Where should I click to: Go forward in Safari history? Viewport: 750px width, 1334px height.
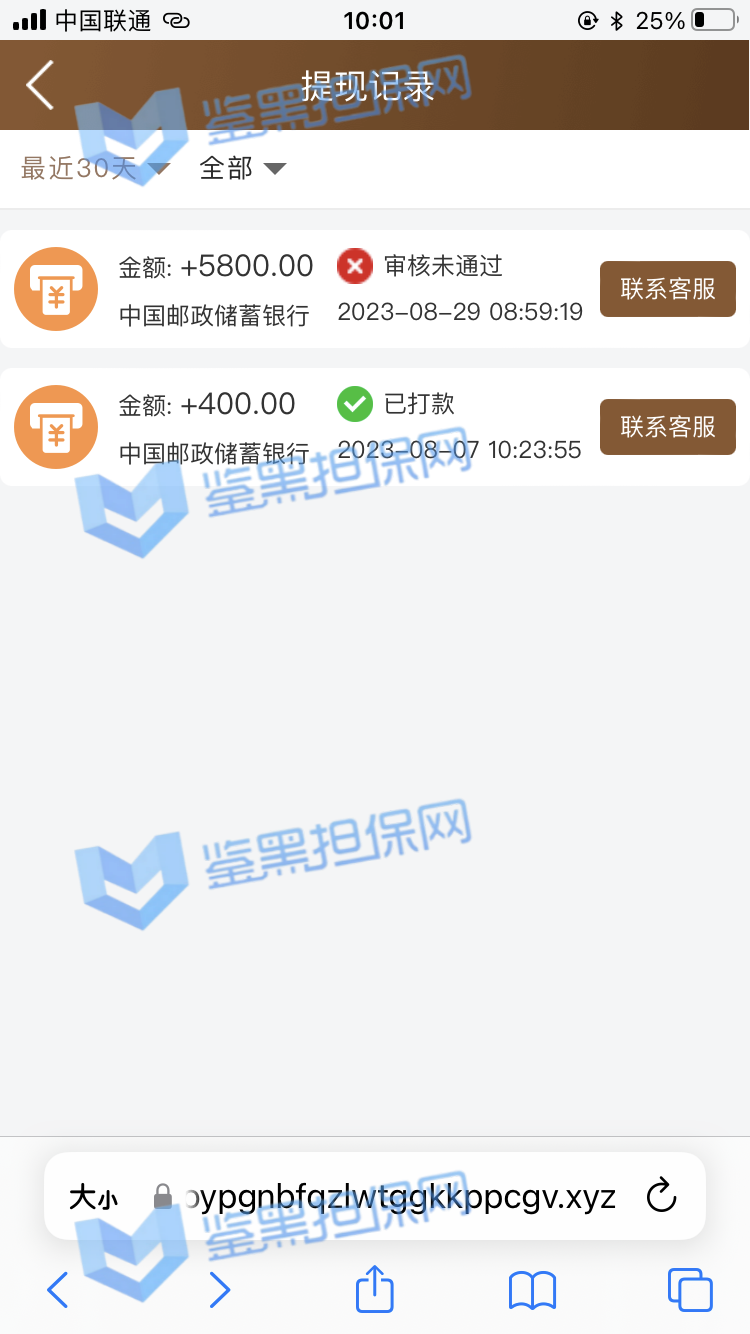(219, 1290)
